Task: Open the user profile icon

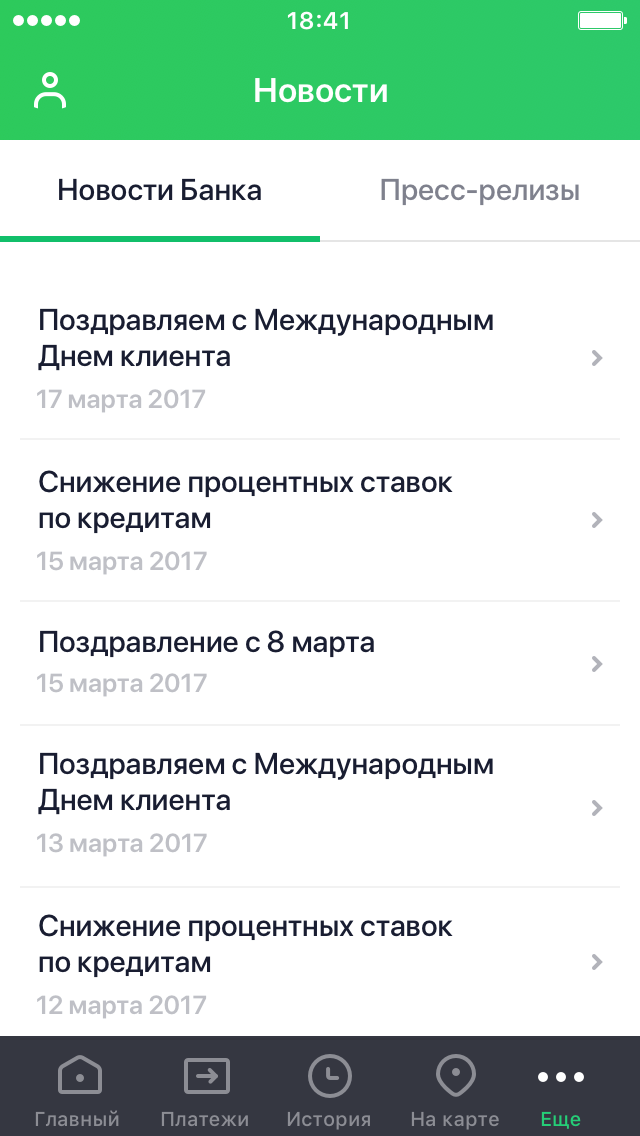Action: [49, 91]
